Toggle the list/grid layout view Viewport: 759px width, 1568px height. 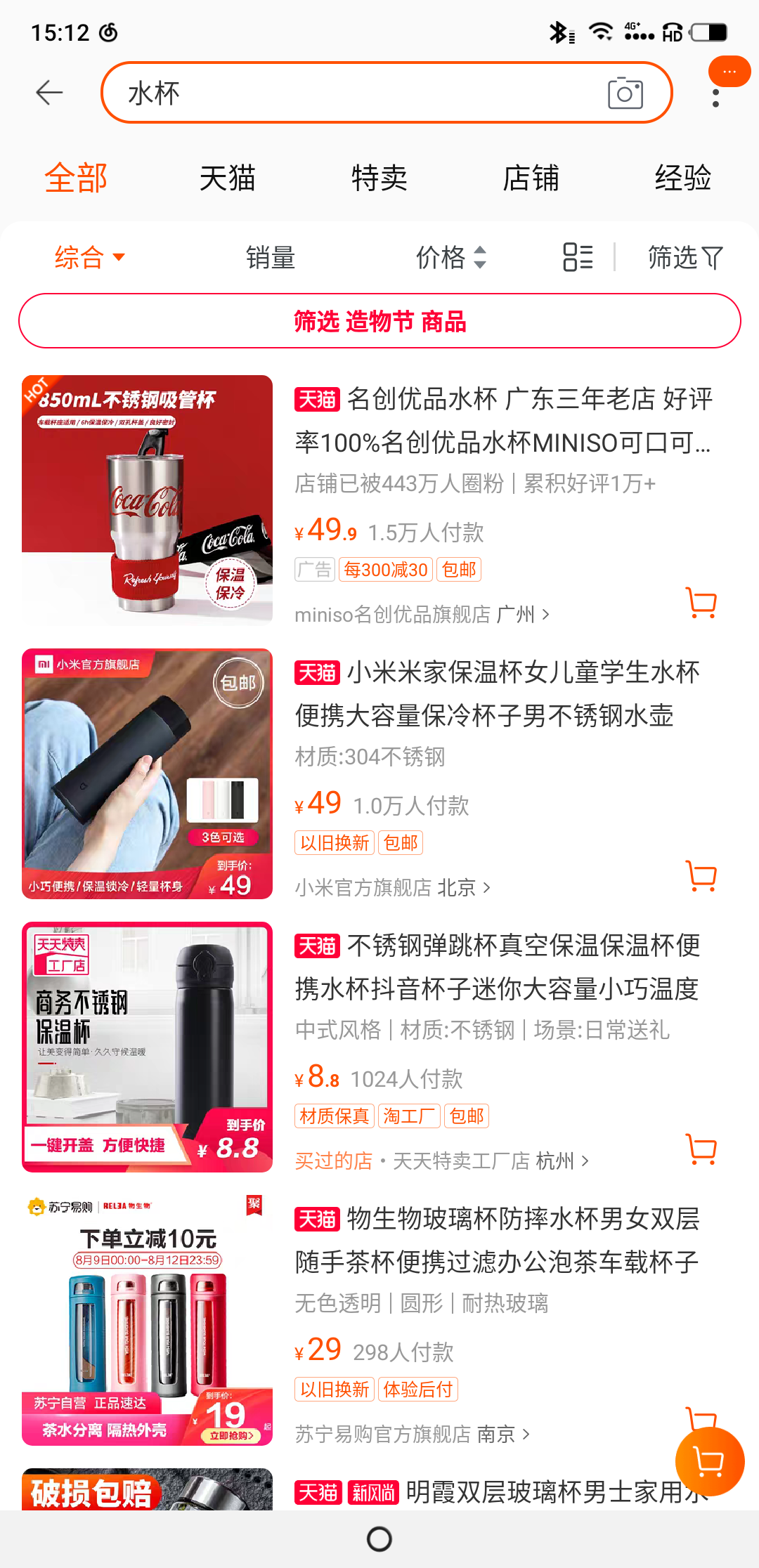pyautogui.click(x=578, y=257)
